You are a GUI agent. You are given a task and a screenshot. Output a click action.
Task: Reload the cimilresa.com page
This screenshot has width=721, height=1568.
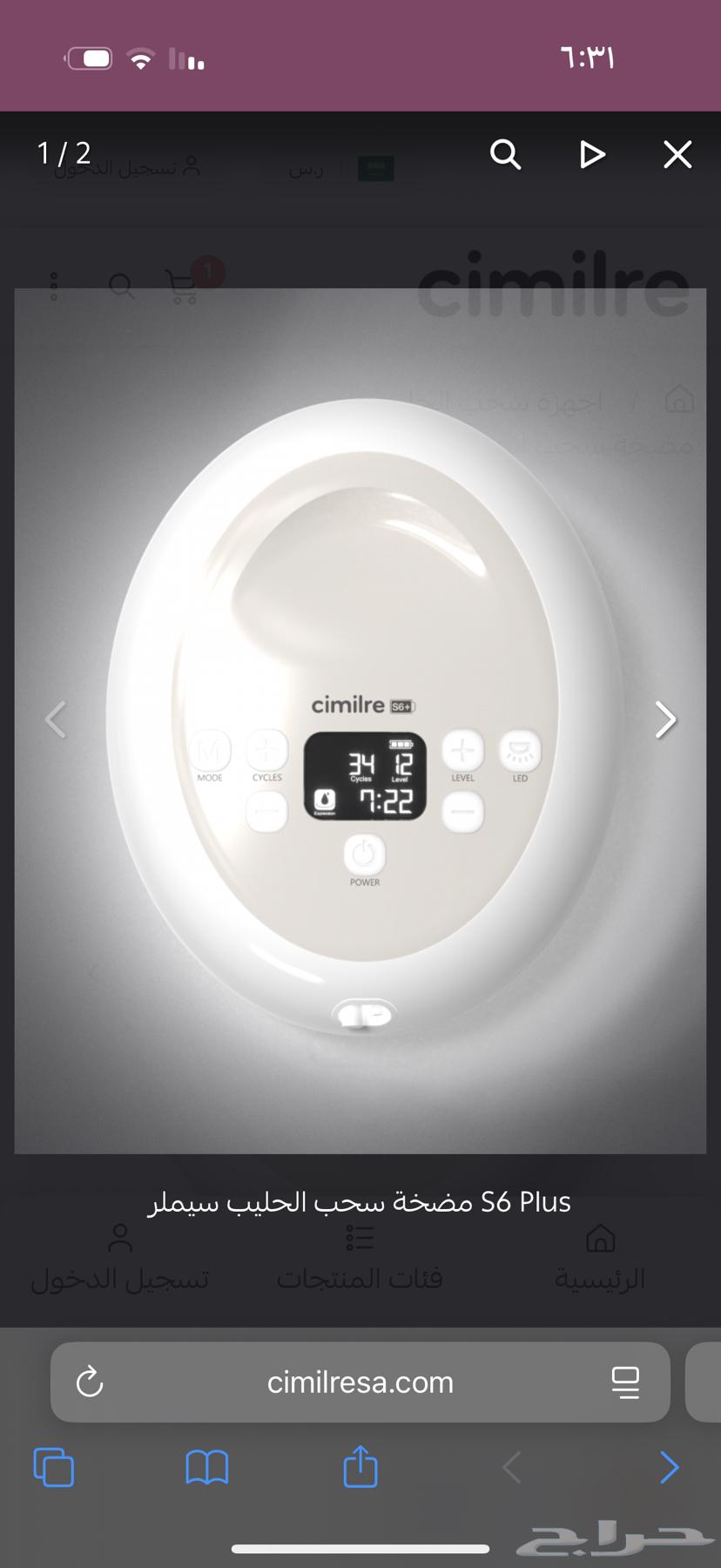coord(90,1382)
